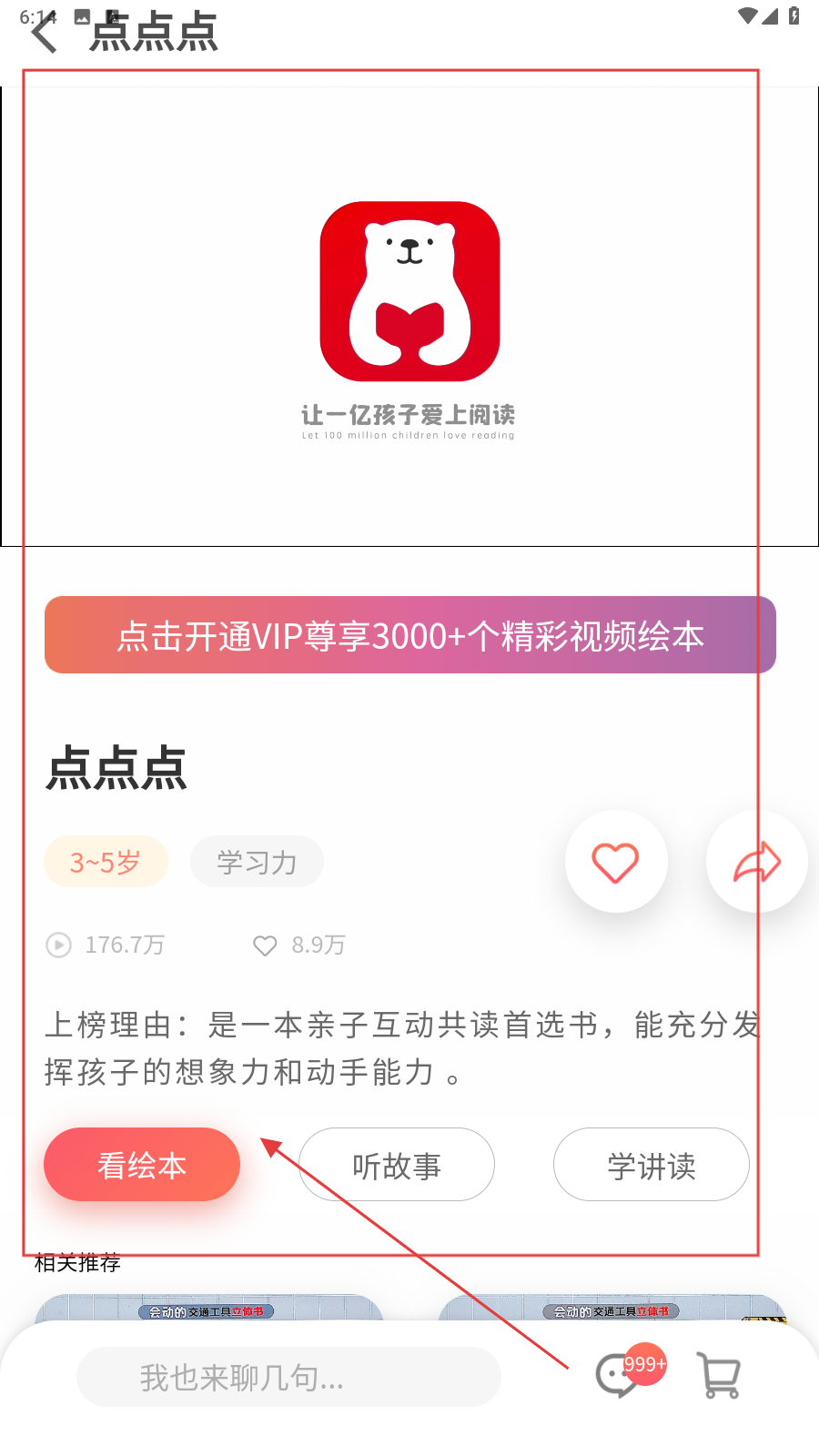This screenshot has width=819, height=1456.
Task: Share this picture book
Action: pyautogui.click(x=756, y=862)
